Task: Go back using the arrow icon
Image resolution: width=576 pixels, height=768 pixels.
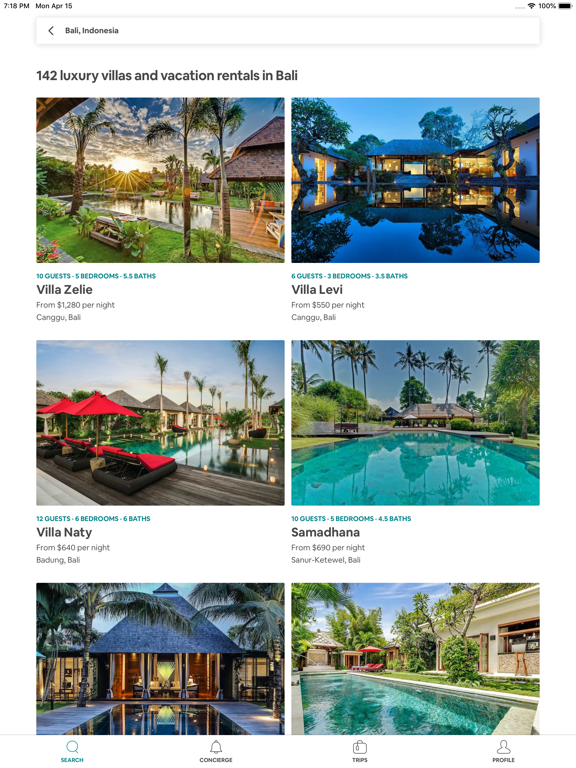Action: click(51, 30)
